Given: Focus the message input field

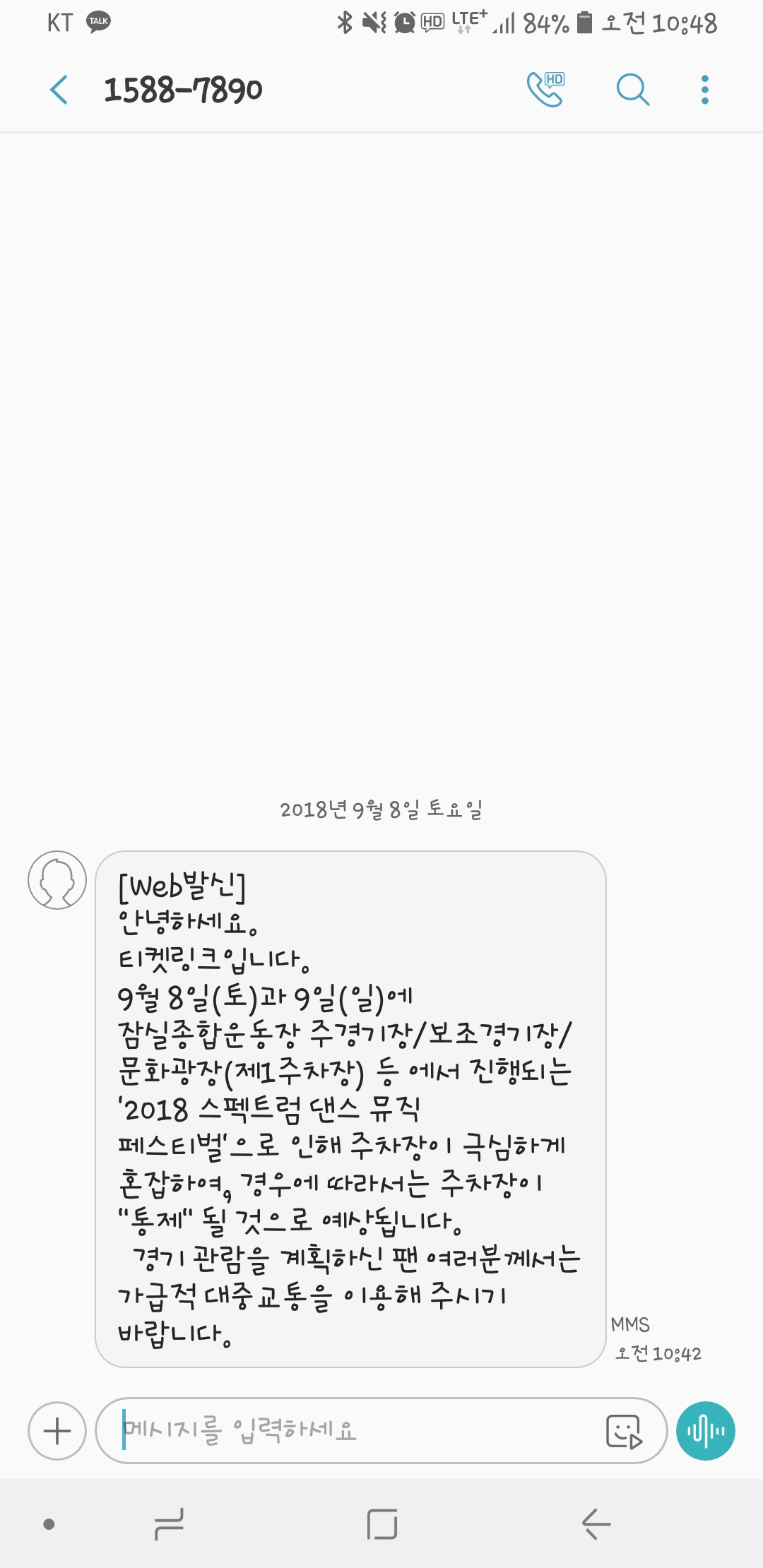Looking at the screenshot, I should 353,1430.
